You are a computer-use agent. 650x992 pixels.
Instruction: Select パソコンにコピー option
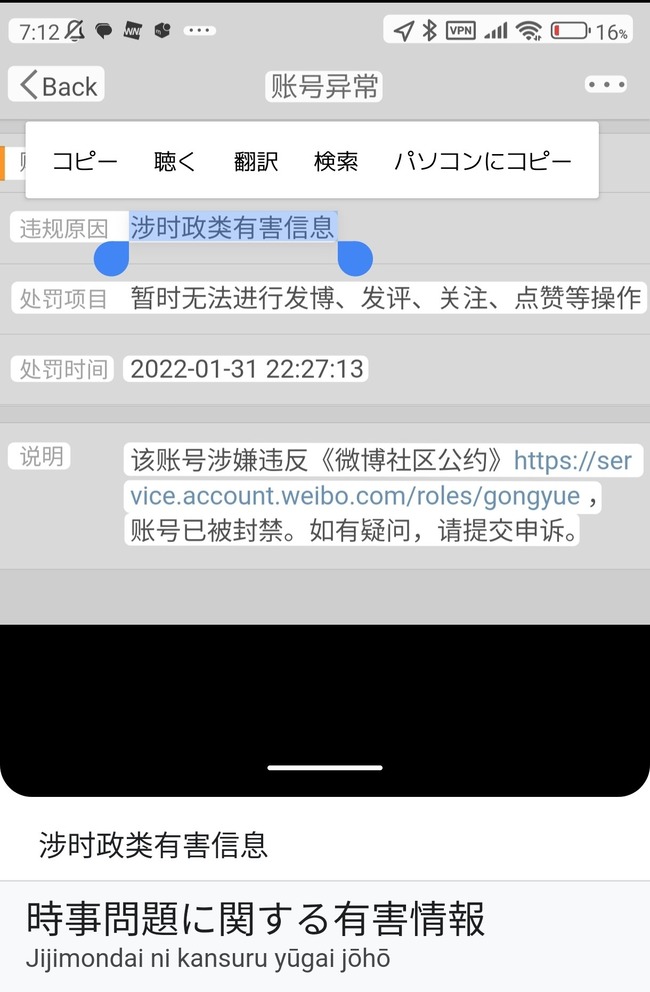pyautogui.click(x=483, y=161)
